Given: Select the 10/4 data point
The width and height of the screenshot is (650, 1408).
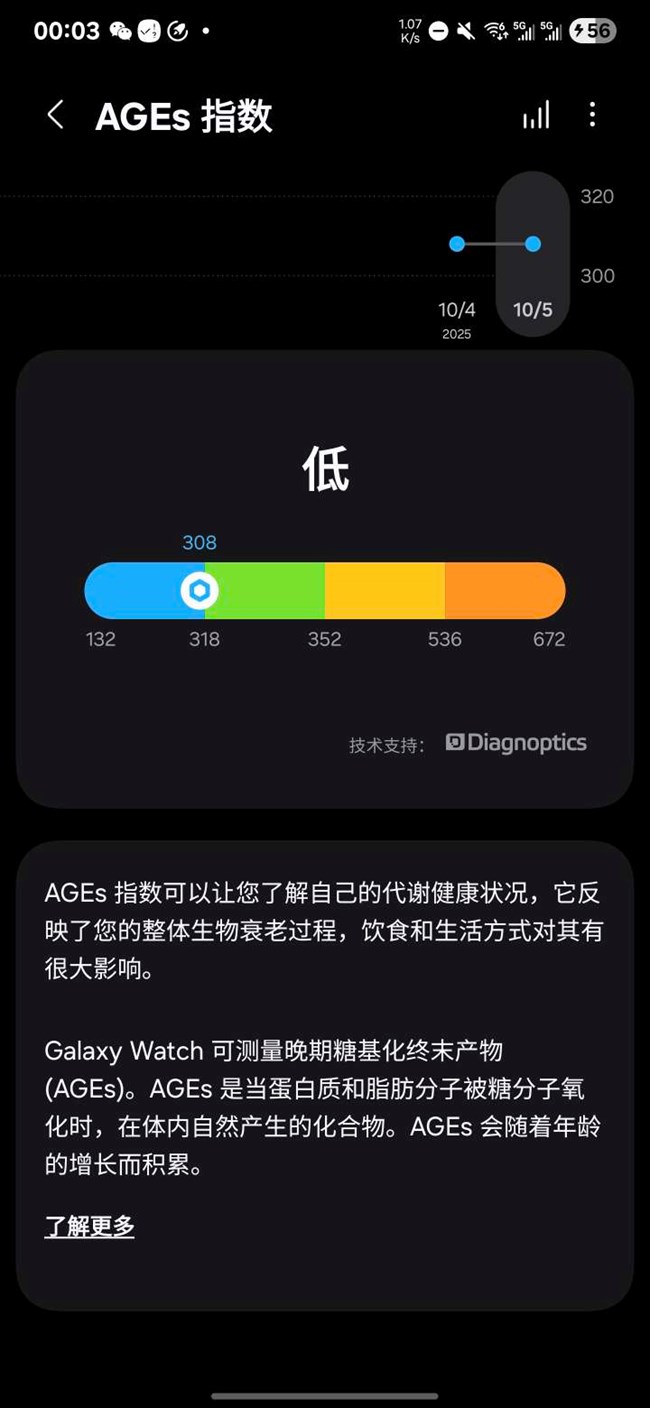Looking at the screenshot, I should coord(457,244).
